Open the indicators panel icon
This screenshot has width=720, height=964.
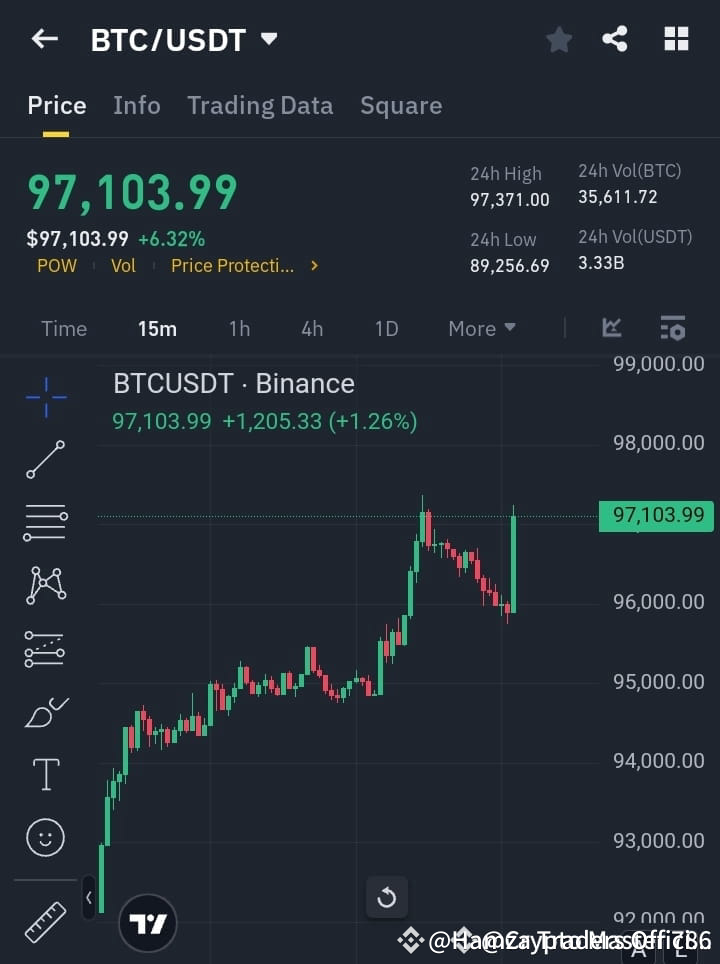point(672,328)
